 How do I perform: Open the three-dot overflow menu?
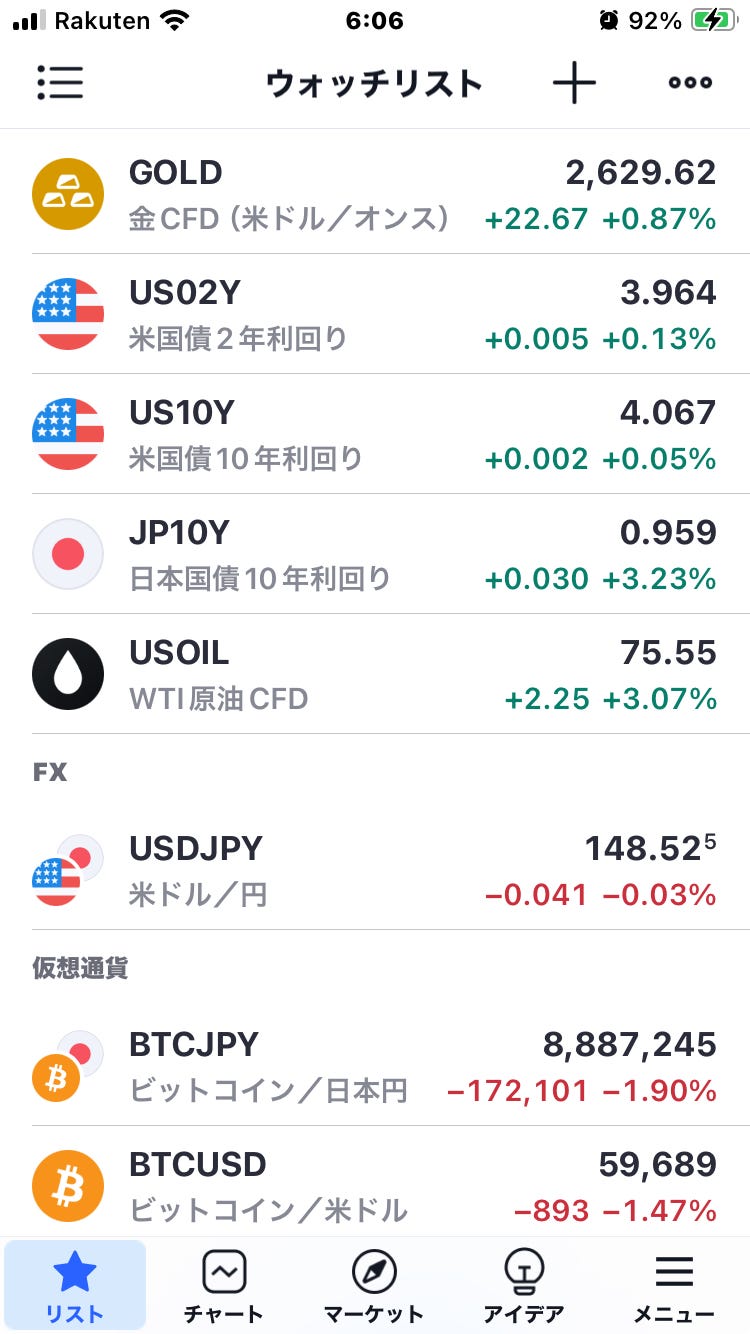[x=690, y=83]
